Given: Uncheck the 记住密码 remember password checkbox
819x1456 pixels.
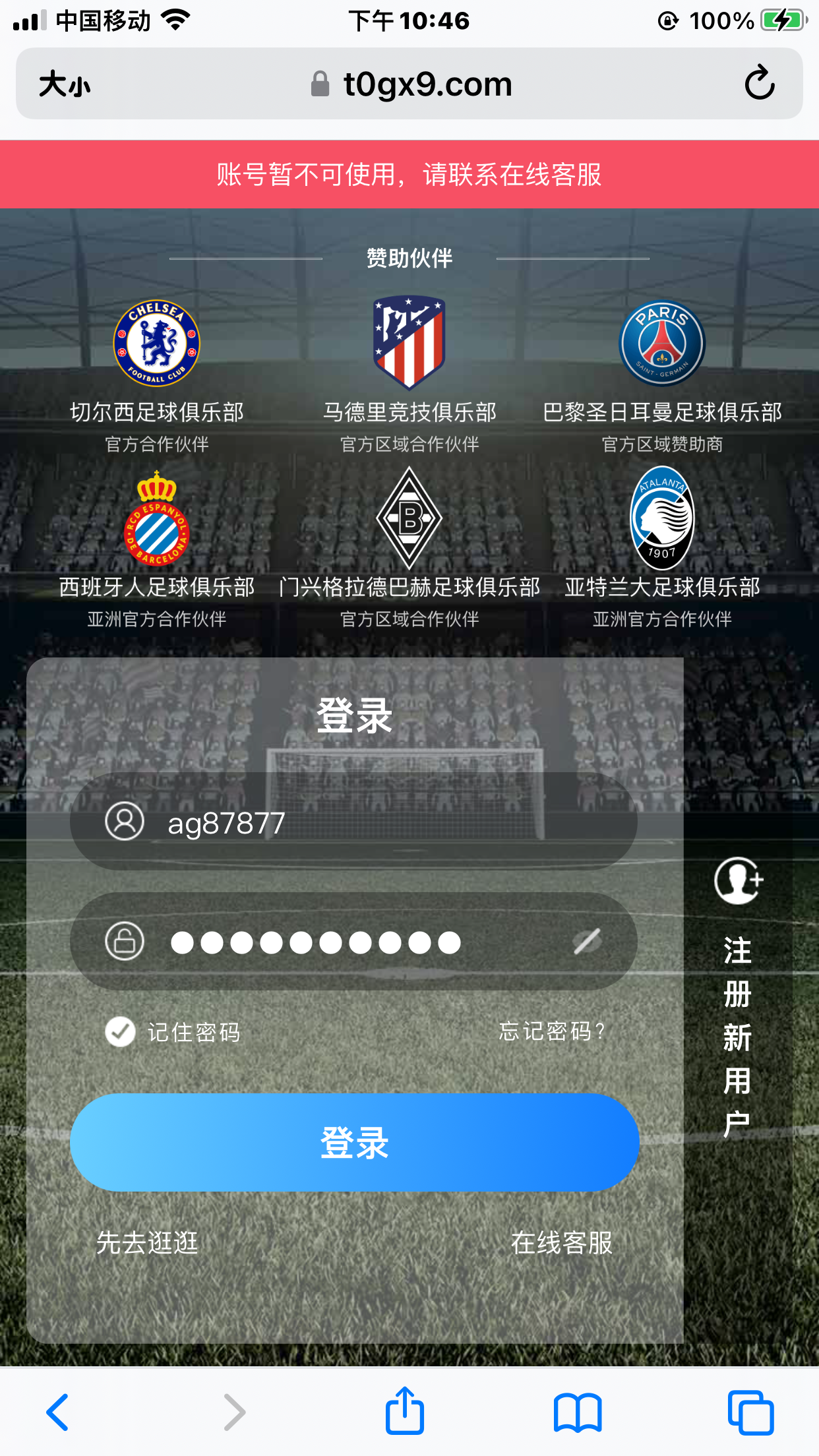Looking at the screenshot, I should (119, 1032).
